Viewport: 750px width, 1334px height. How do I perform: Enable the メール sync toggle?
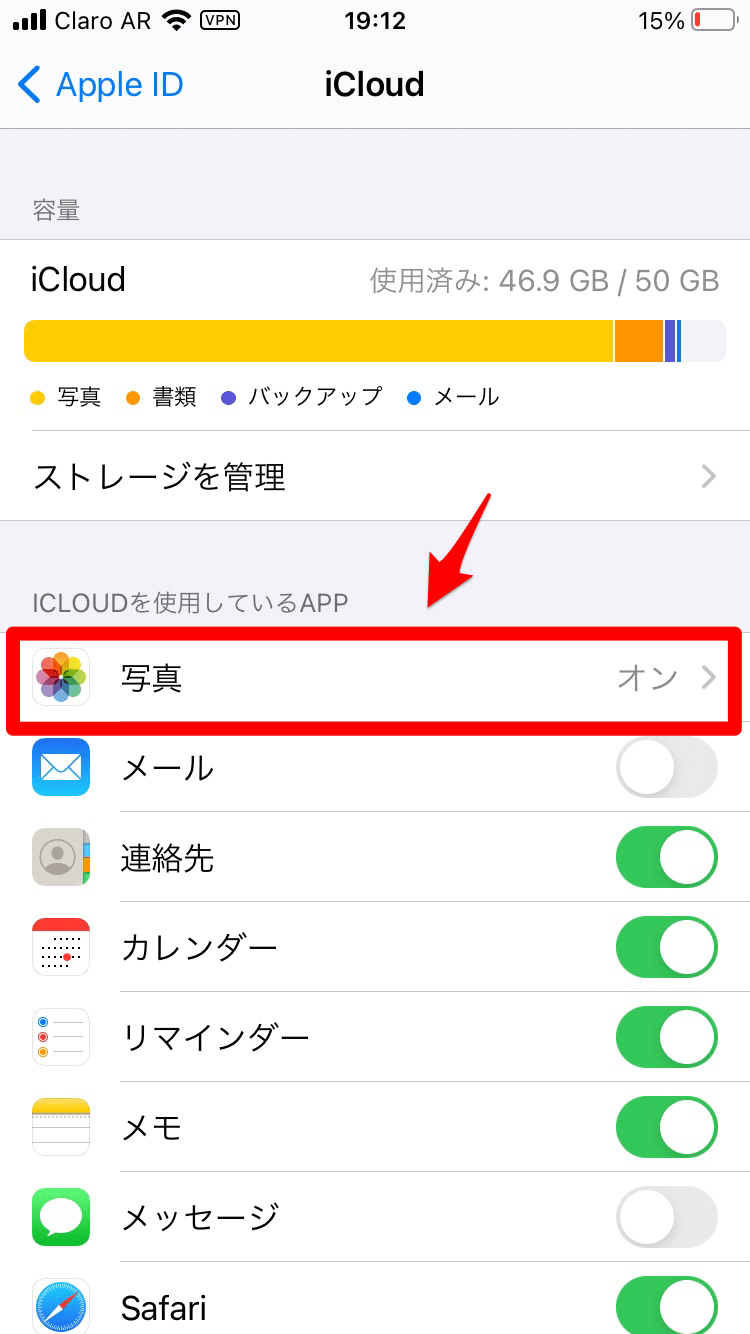coord(666,767)
